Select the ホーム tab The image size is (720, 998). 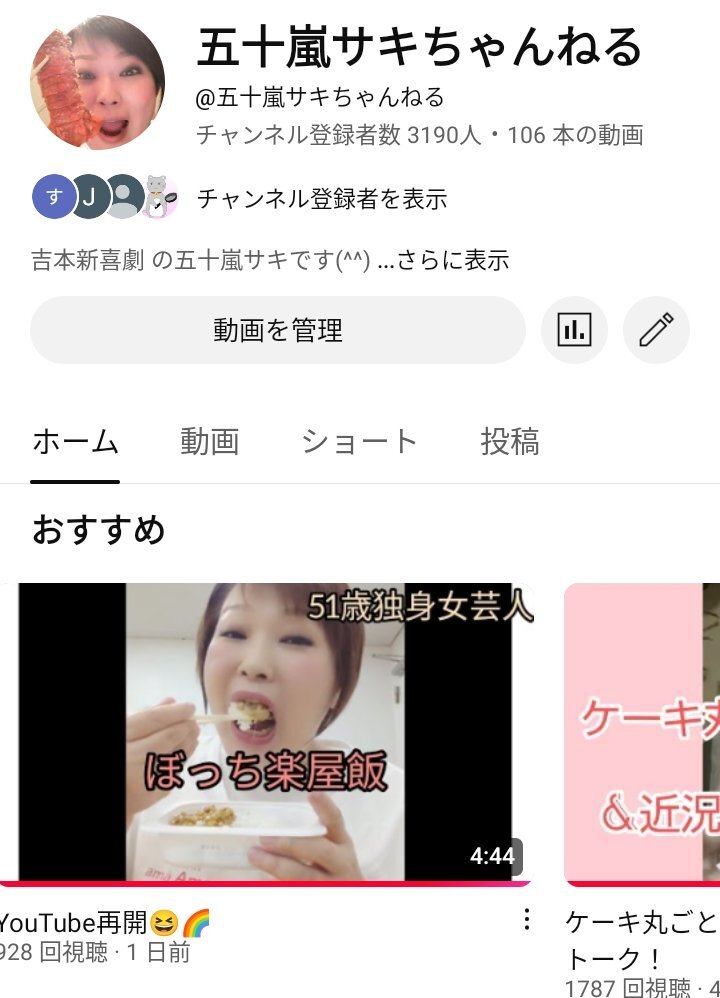pos(75,442)
